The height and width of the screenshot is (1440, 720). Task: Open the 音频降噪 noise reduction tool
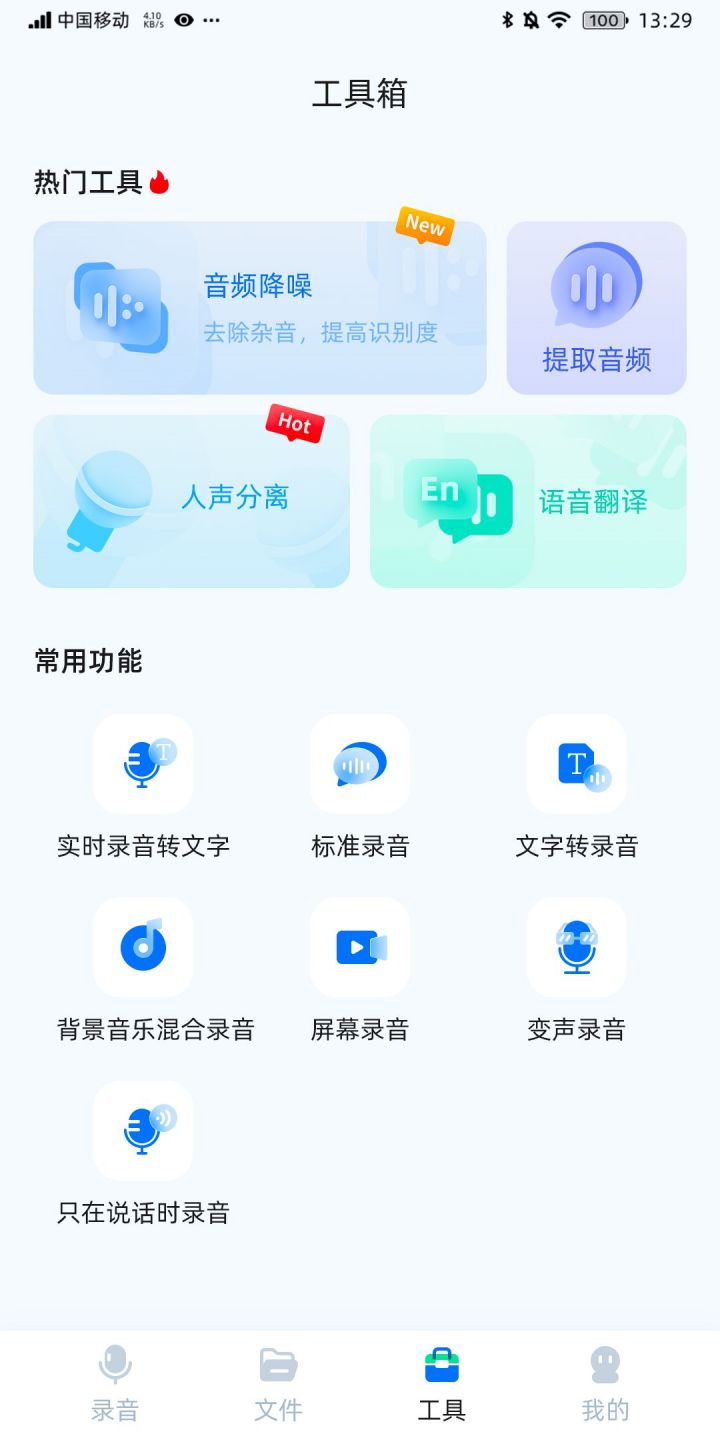pyautogui.click(x=260, y=308)
